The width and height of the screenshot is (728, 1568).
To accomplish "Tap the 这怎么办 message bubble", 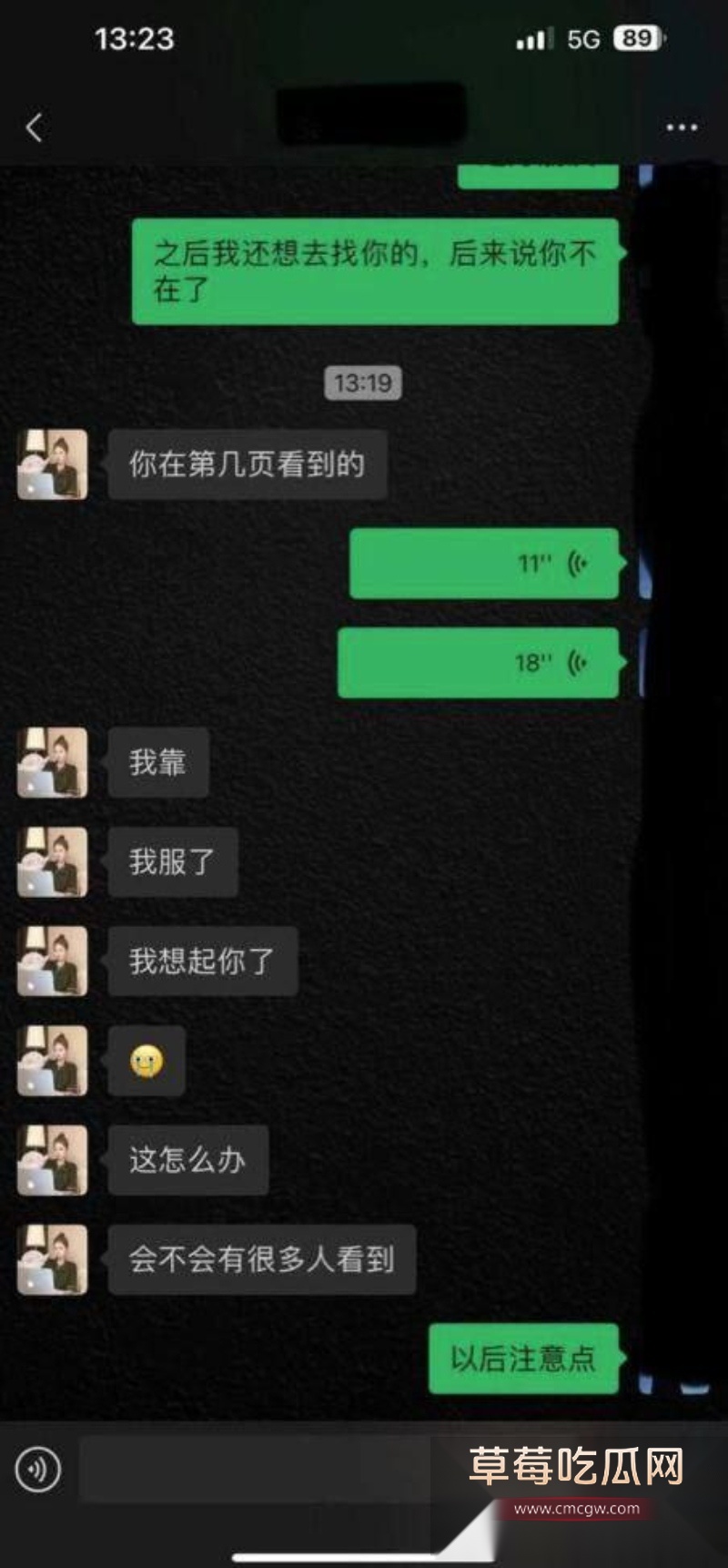I will pyautogui.click(x=187, y=1159).
